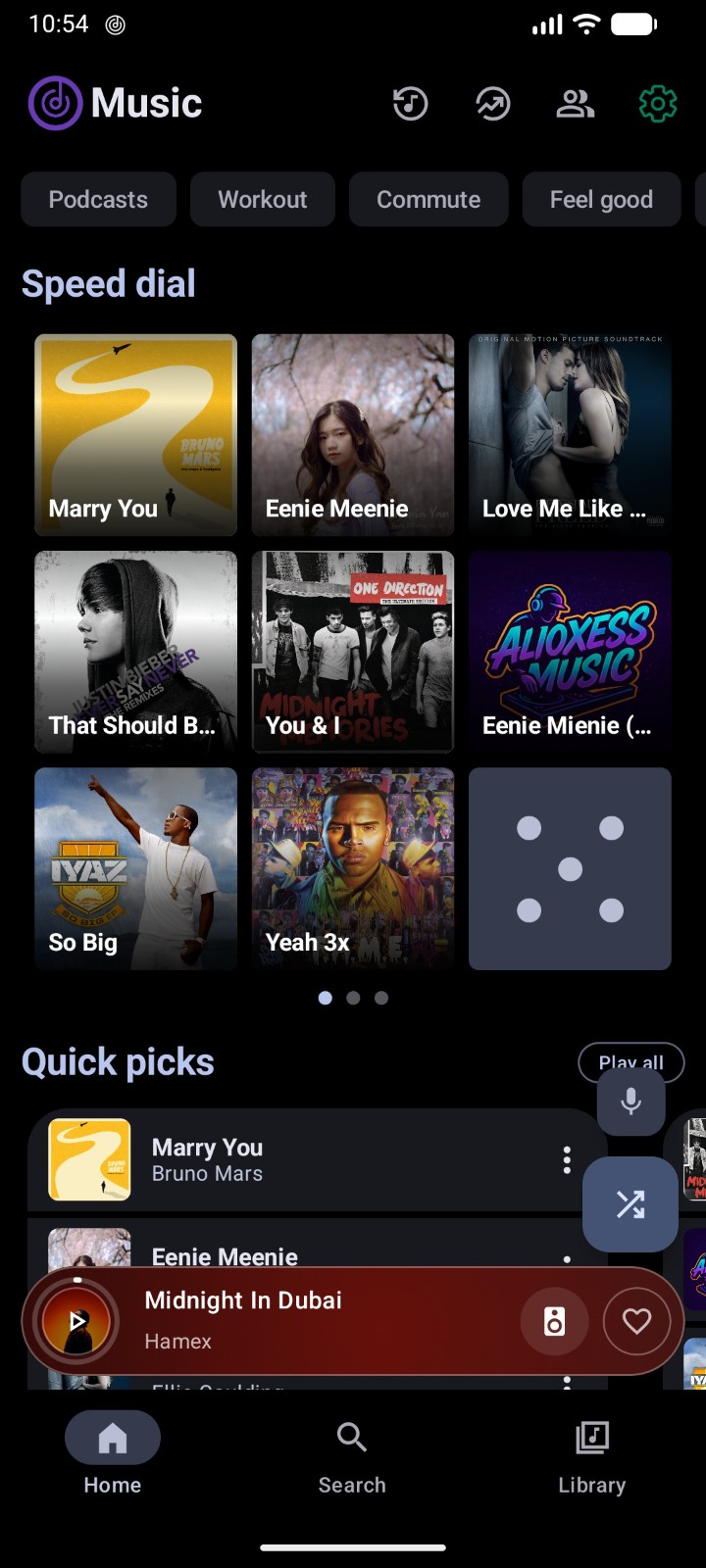Open the You & I tile
706x1568 pixels.
tap(353, 652)
